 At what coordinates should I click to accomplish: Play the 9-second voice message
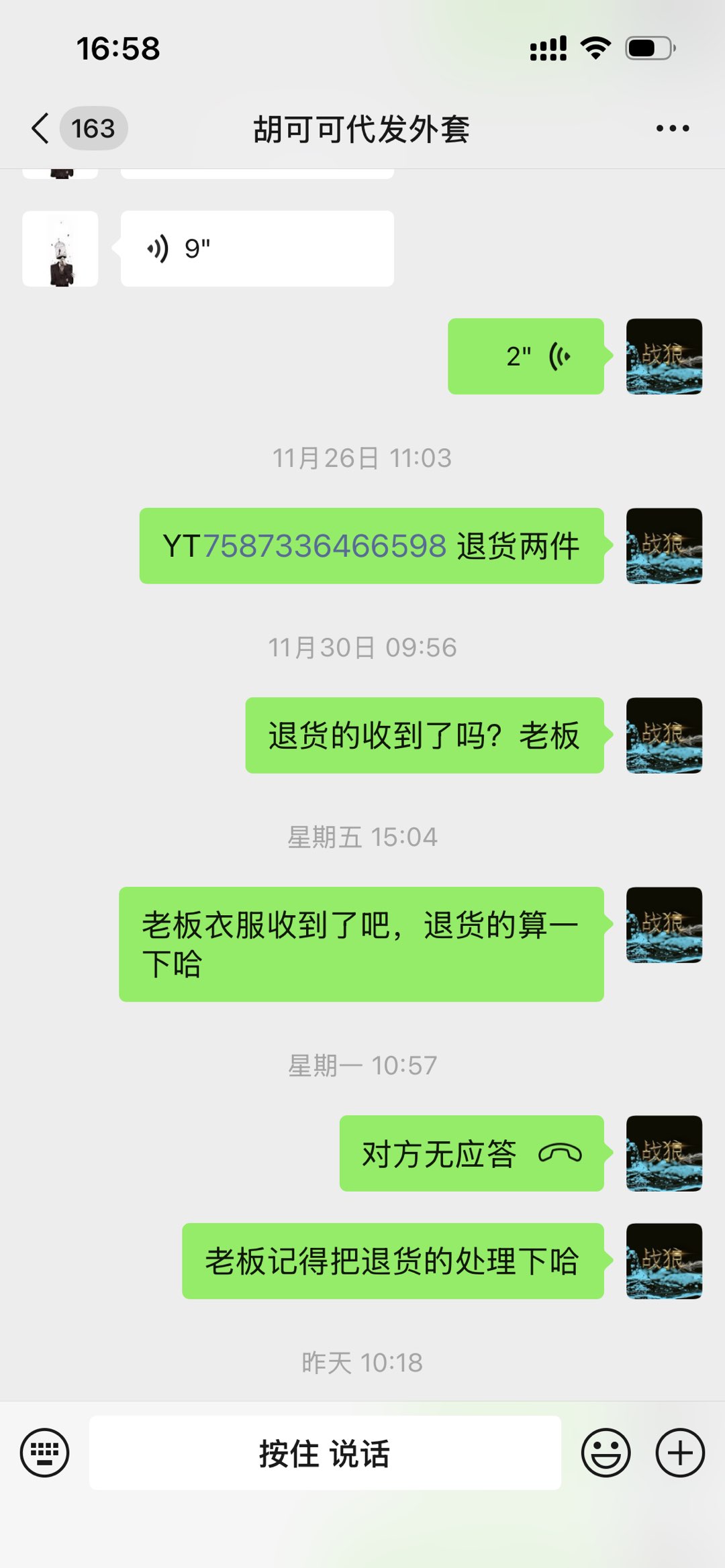click(256, 249)
